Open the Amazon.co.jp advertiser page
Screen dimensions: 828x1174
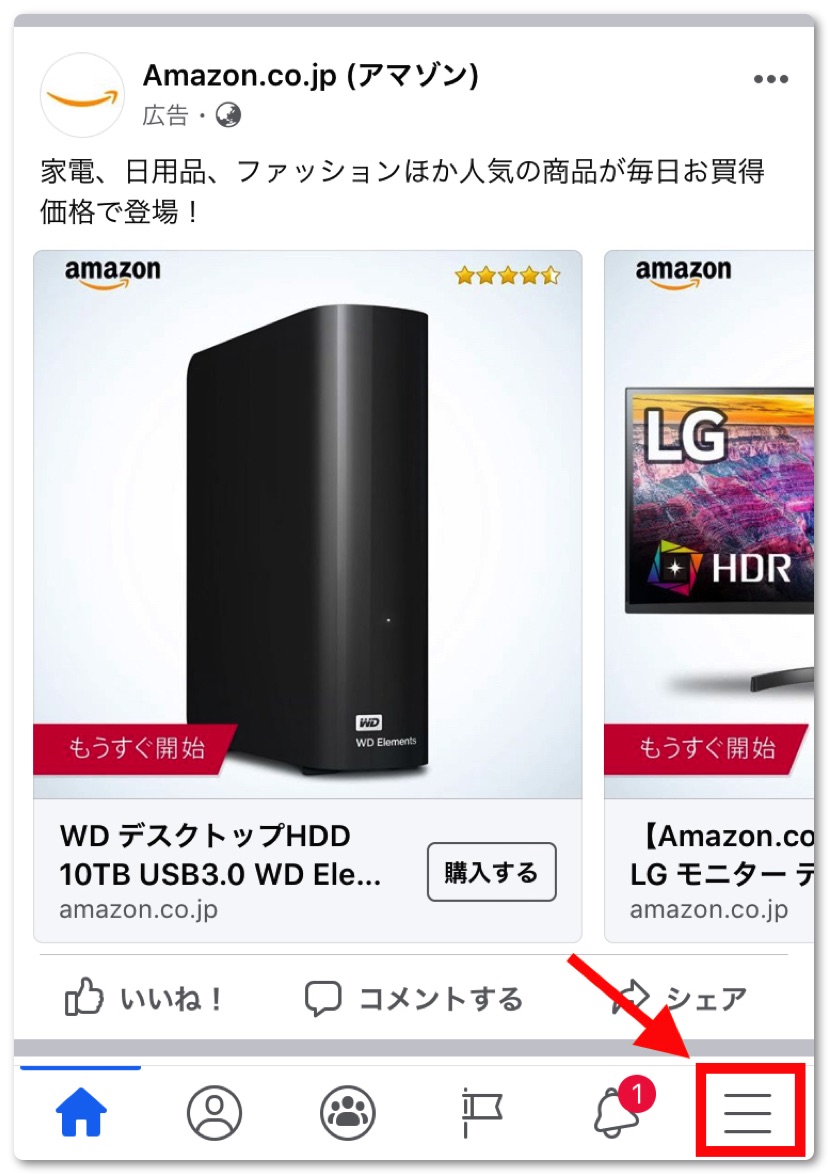[x=310, y=75]
